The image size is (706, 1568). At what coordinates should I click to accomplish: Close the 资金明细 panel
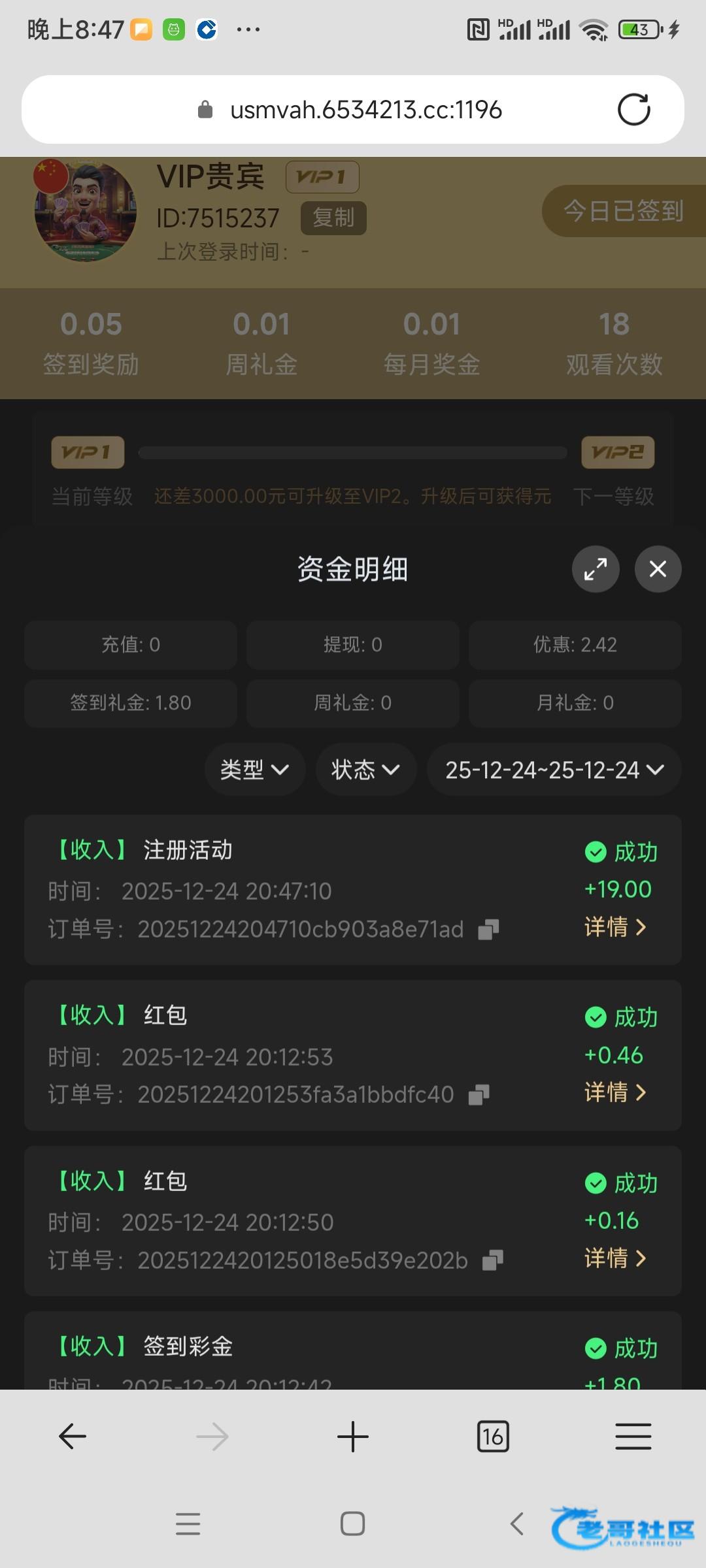click(658, 569)
